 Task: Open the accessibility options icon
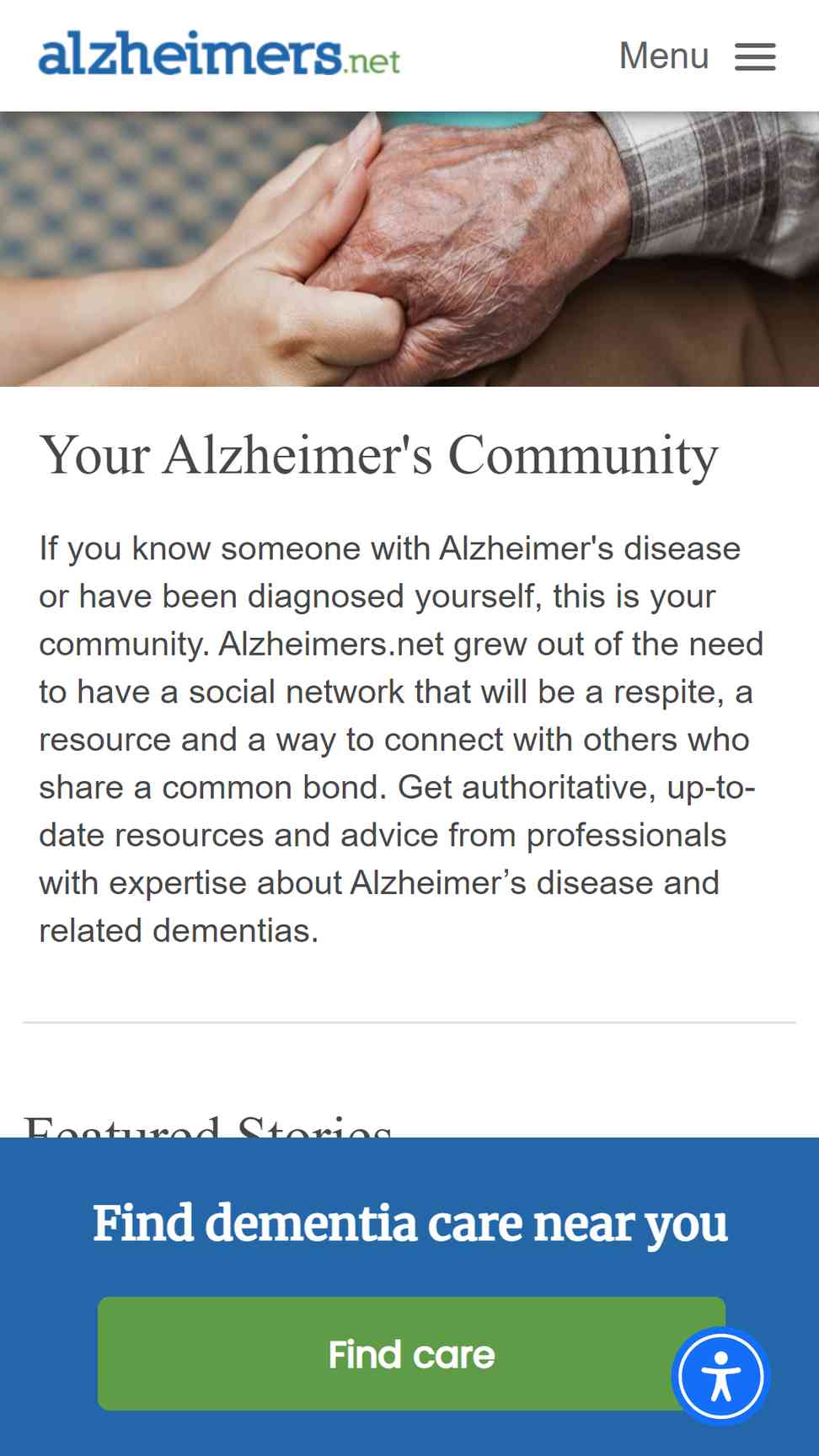point(721,1376)
